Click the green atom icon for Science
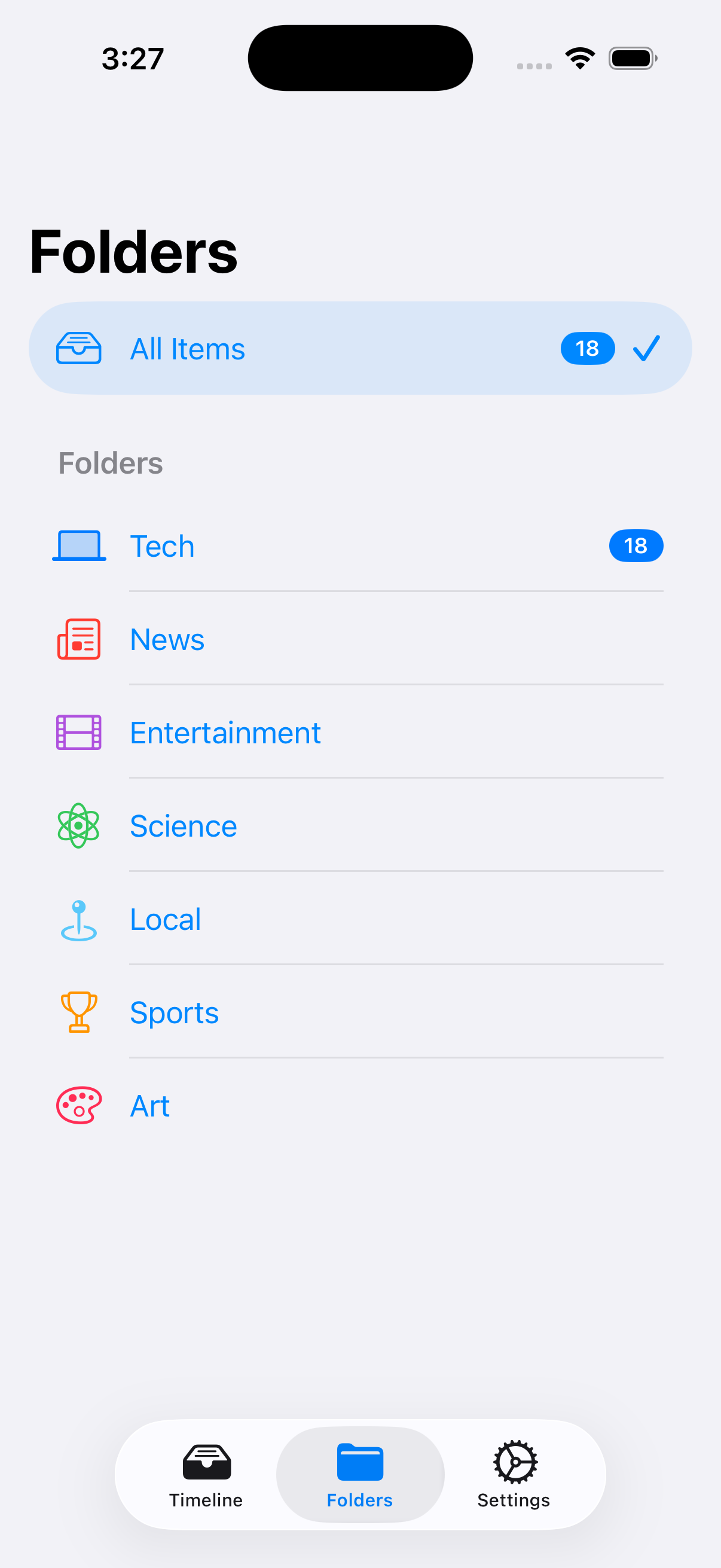 tap(78, 825)
